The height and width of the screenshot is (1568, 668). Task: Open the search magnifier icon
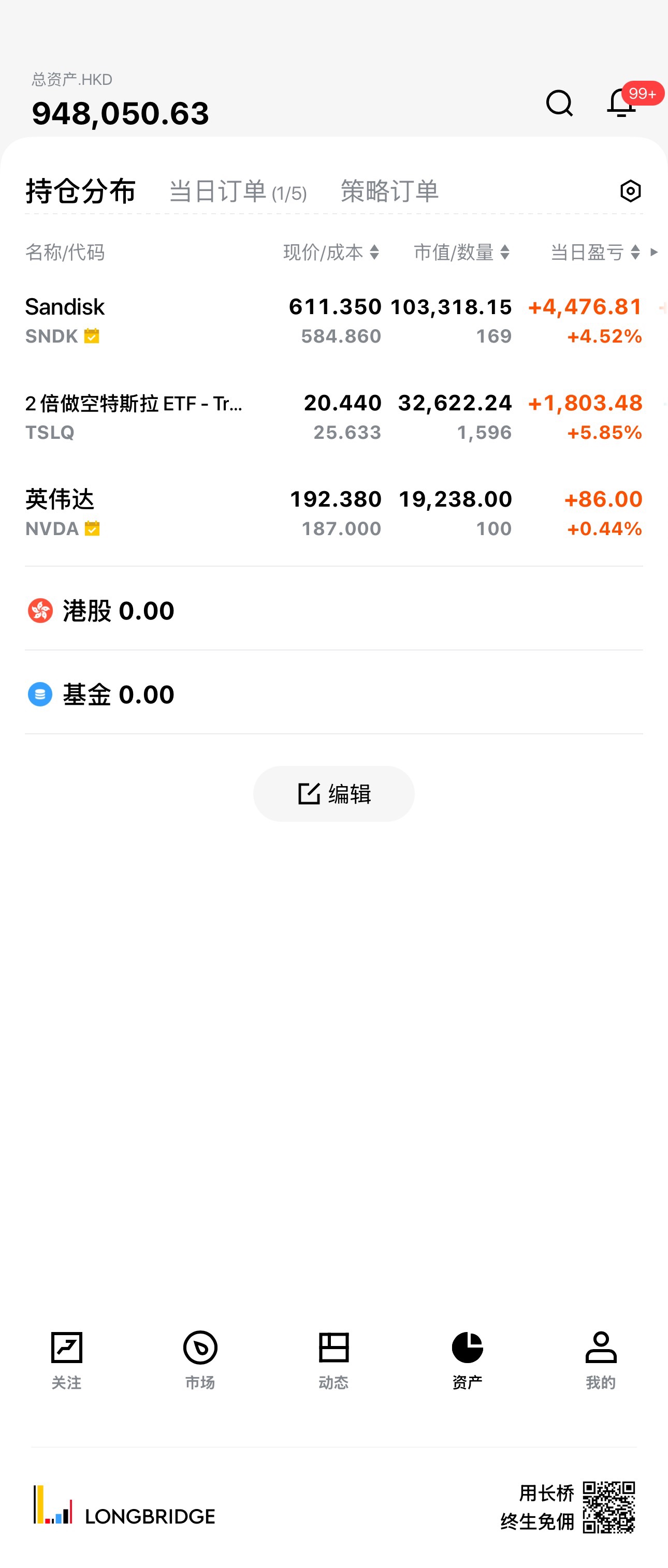pos(559,103)
